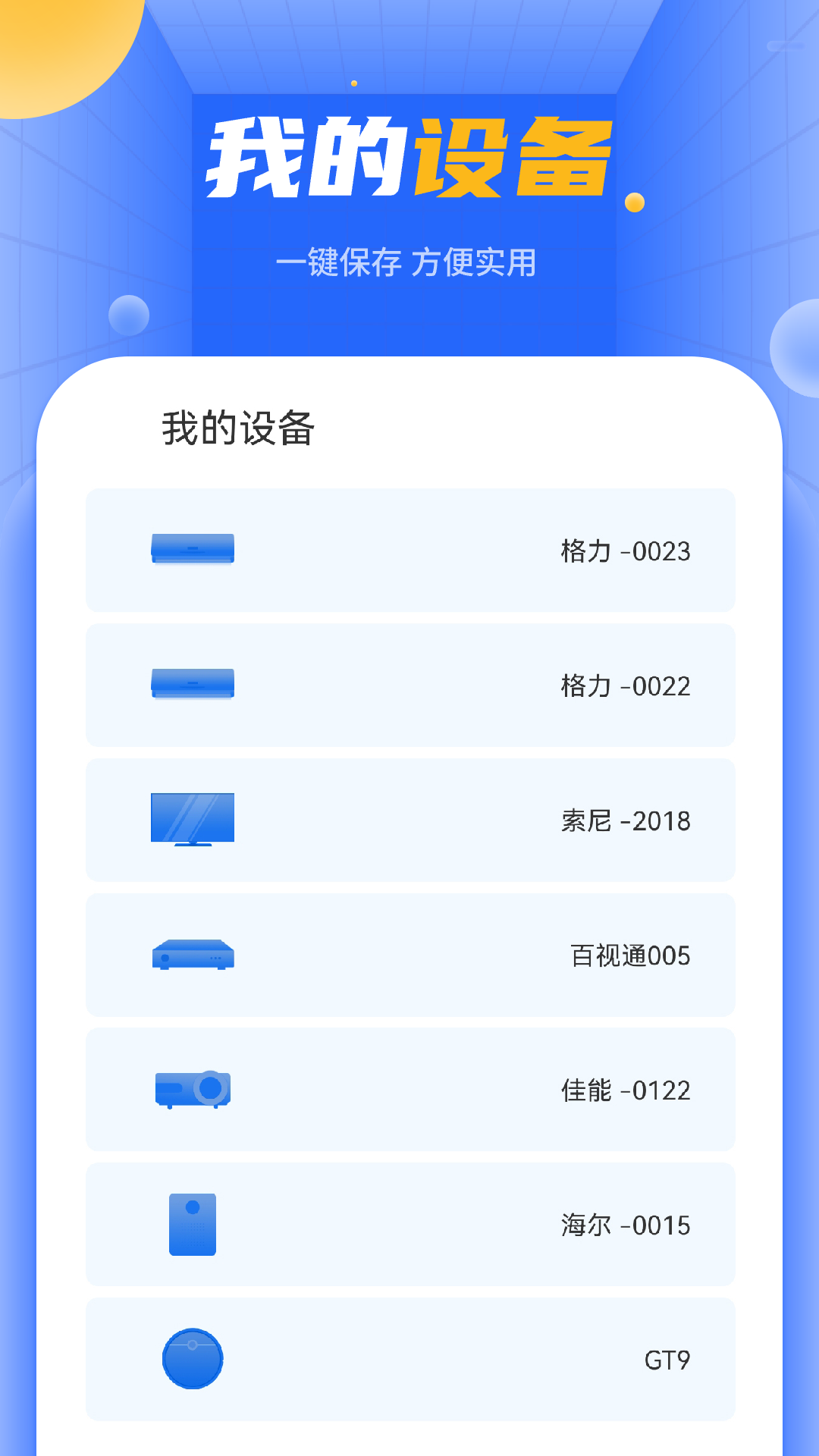Select the 索尼-2018 television device
Image resolution: width=819 pixels, height=1456 pixels.
tap(409, 819)
